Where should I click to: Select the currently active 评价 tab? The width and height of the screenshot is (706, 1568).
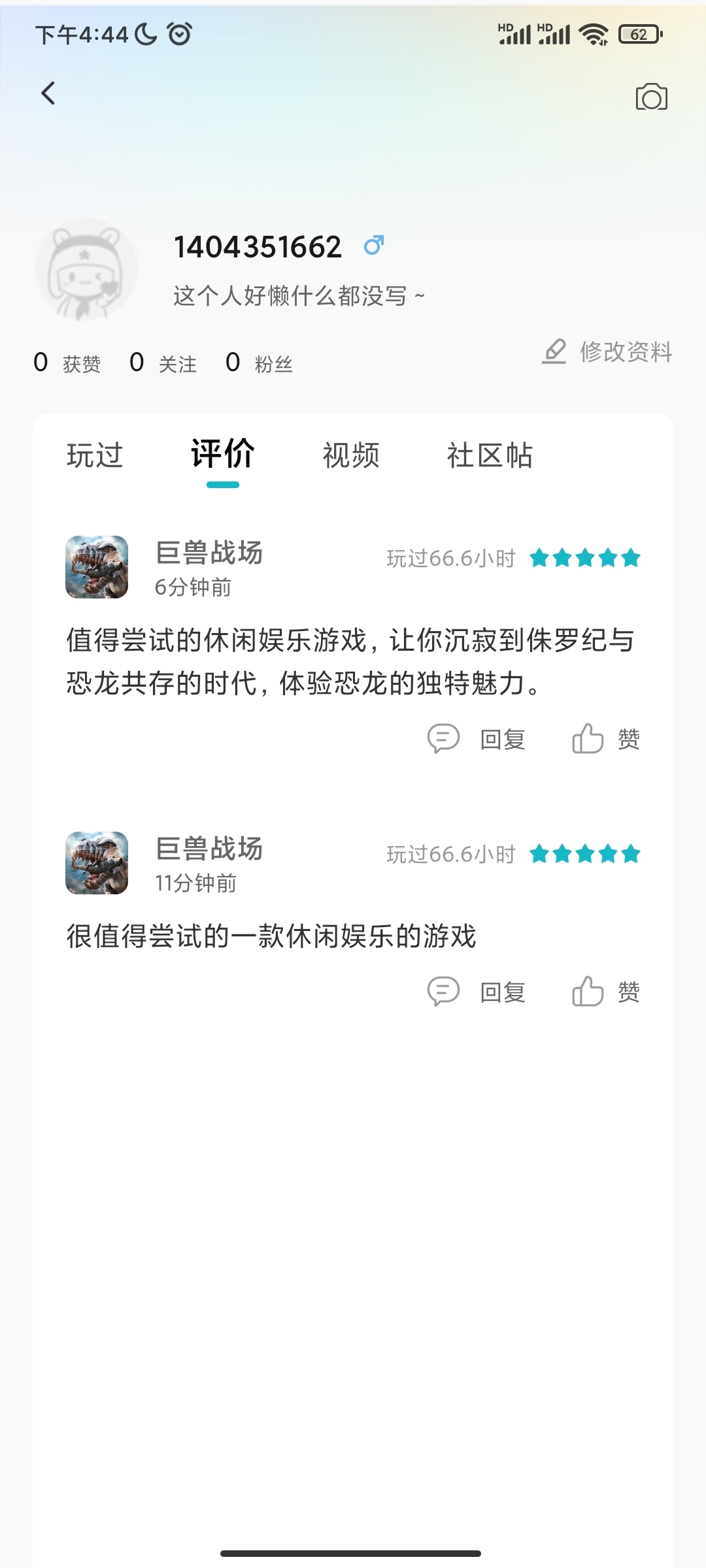pyautogui.click(x=223, y=456)
